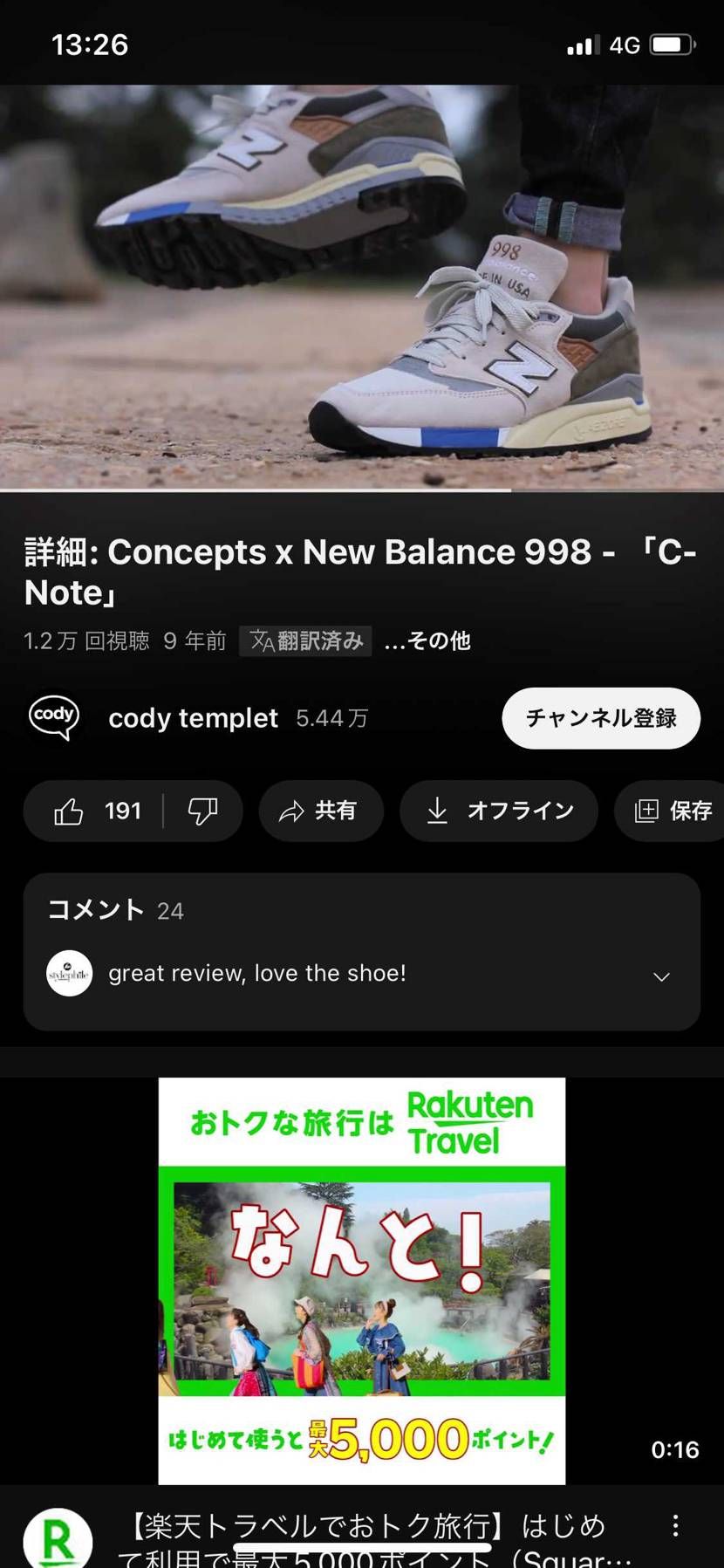724x1568 pixels.
Task: Tap the 保存 save-to-playlist icon
Action: click(646, 811)
